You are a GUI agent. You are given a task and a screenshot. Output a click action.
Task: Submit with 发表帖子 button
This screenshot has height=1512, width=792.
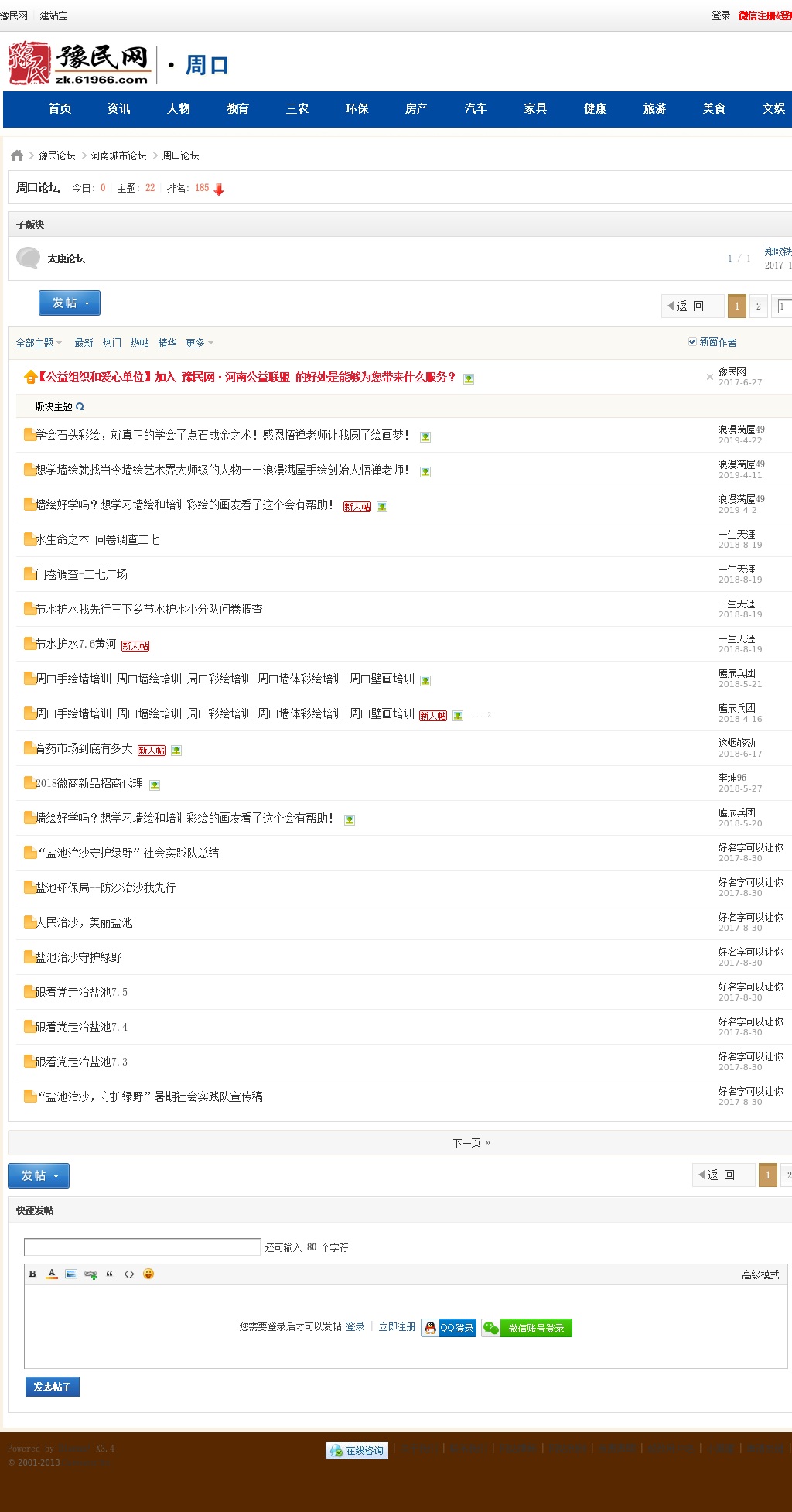click(x=52, y=1387)
